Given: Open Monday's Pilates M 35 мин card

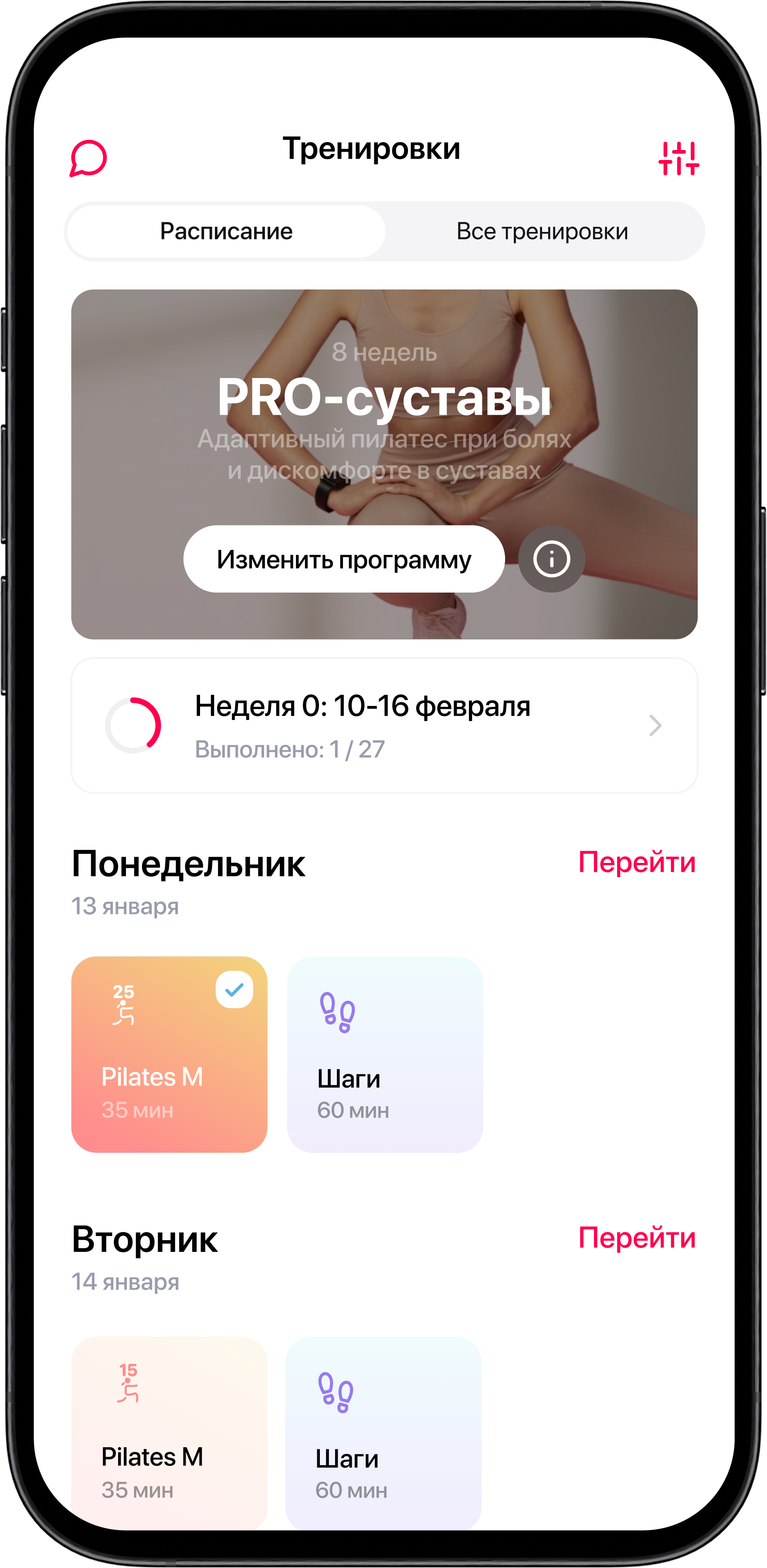Looking at the screenshot, I should click(169, 1053).
